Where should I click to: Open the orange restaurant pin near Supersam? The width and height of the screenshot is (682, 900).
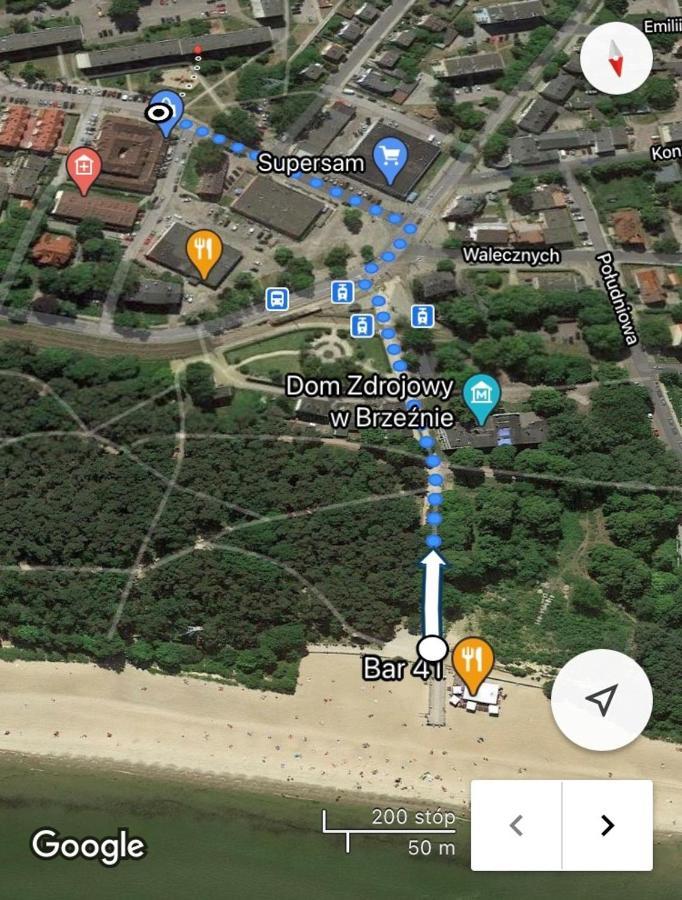(x=204, y=251)
